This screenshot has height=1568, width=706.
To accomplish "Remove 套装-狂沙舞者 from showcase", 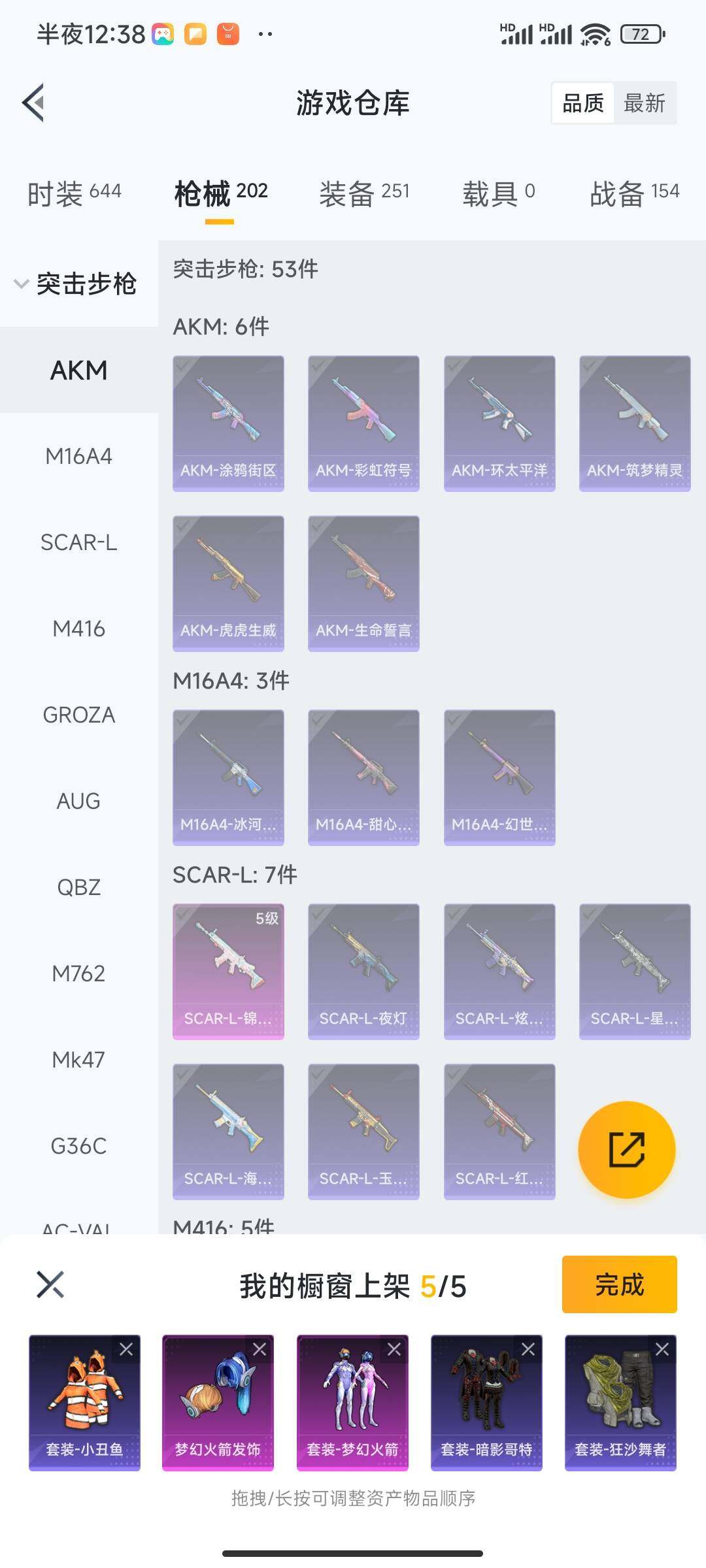I will (662, 1350).
